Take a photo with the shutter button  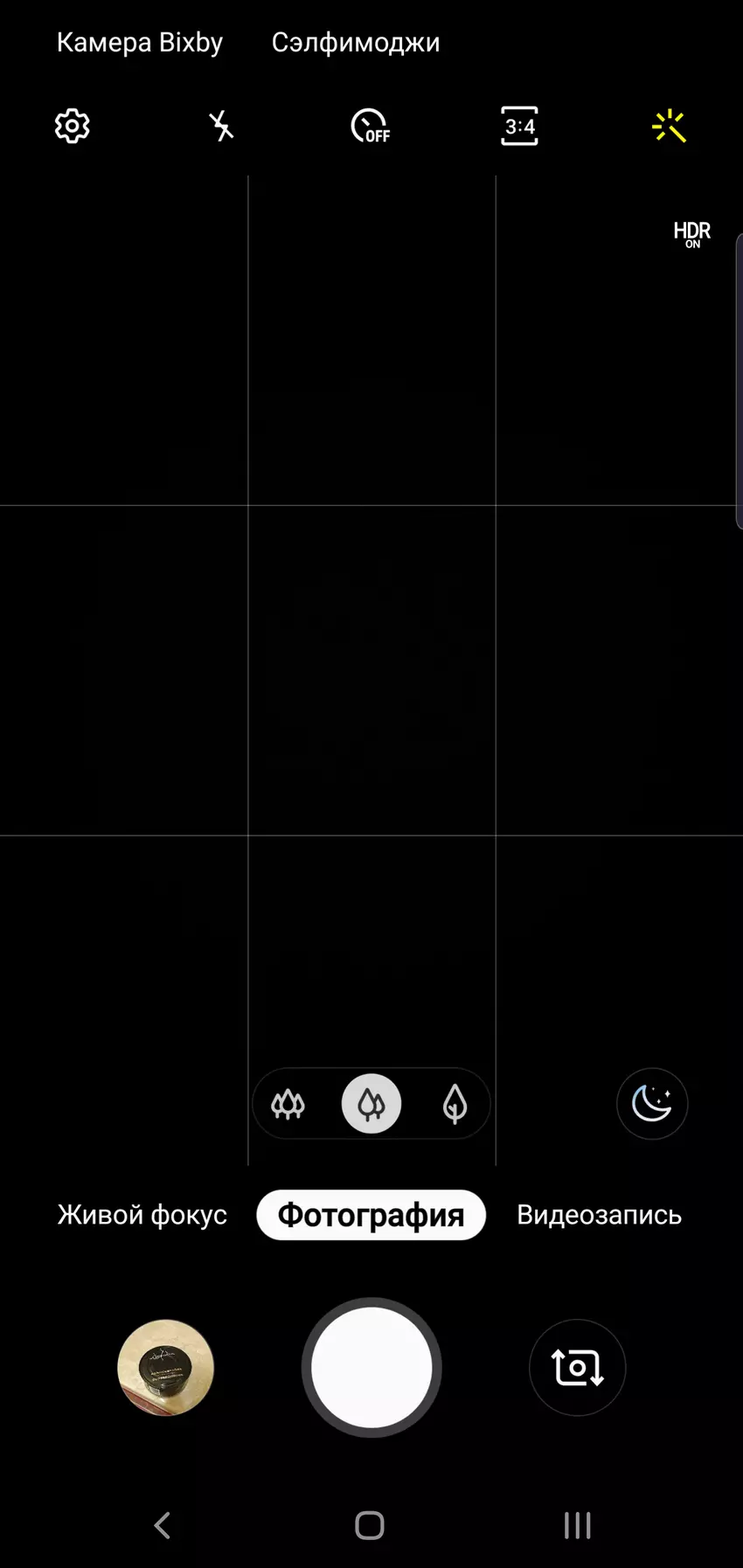click(371, 1367)
